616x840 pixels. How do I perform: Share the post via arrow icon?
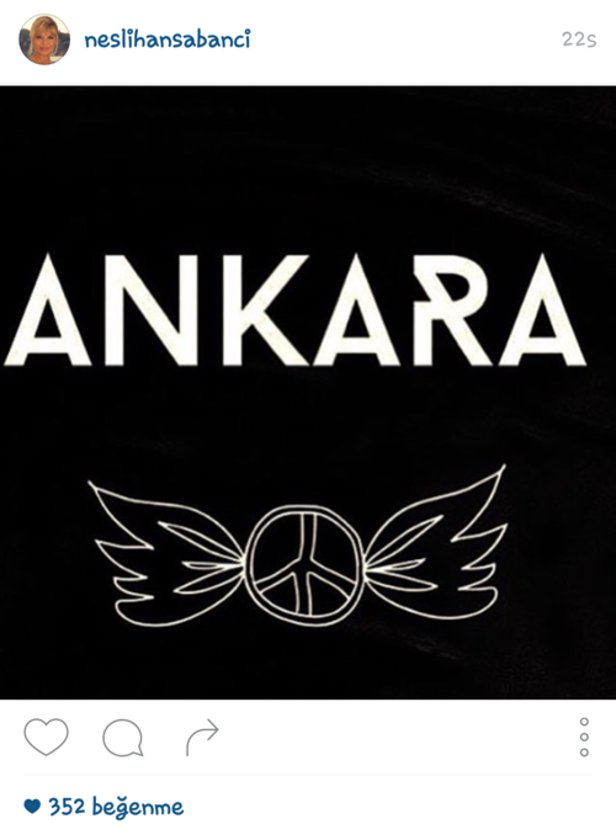coord(201,738)
